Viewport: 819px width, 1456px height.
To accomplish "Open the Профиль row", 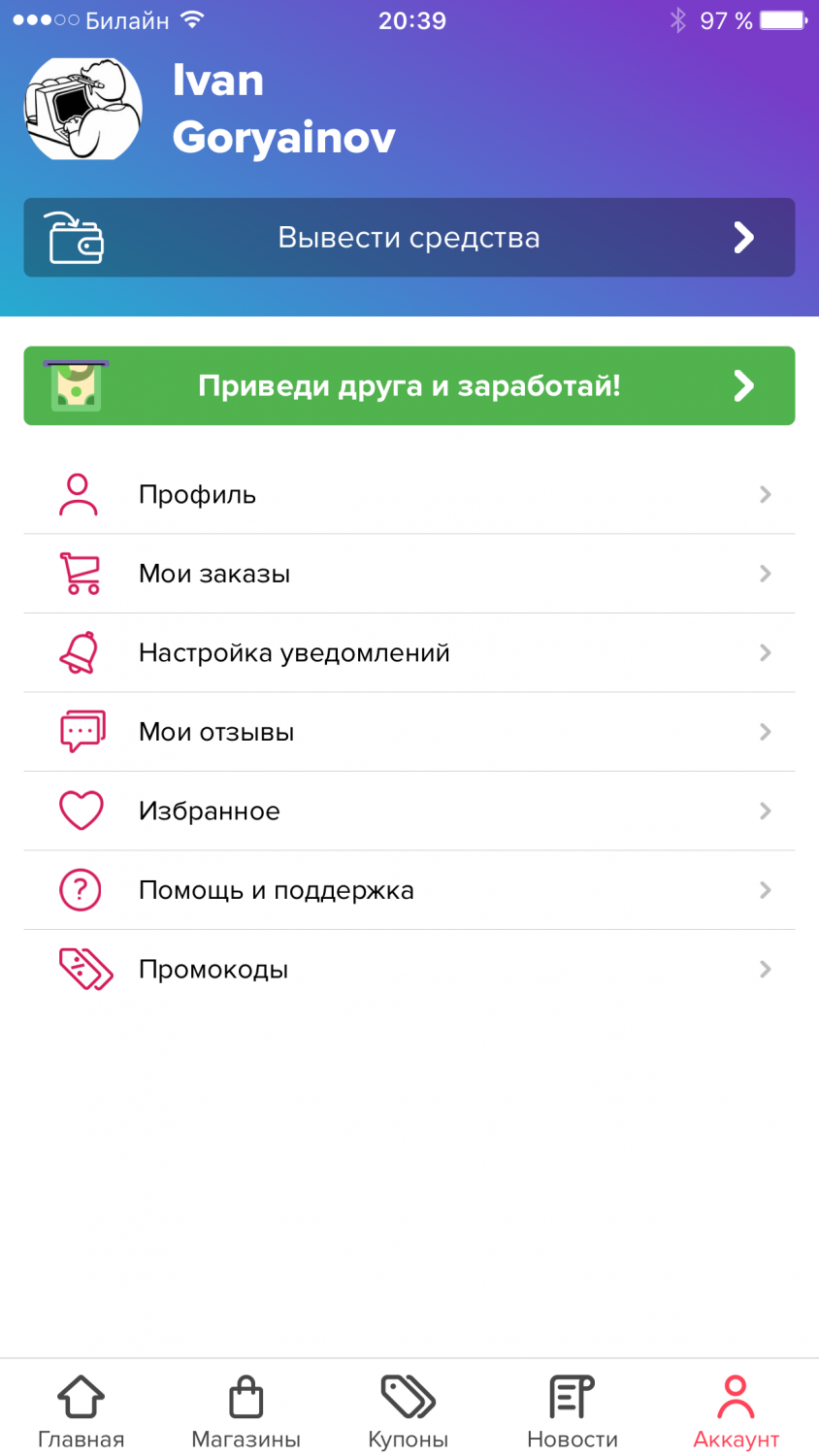I will point(409,495).
